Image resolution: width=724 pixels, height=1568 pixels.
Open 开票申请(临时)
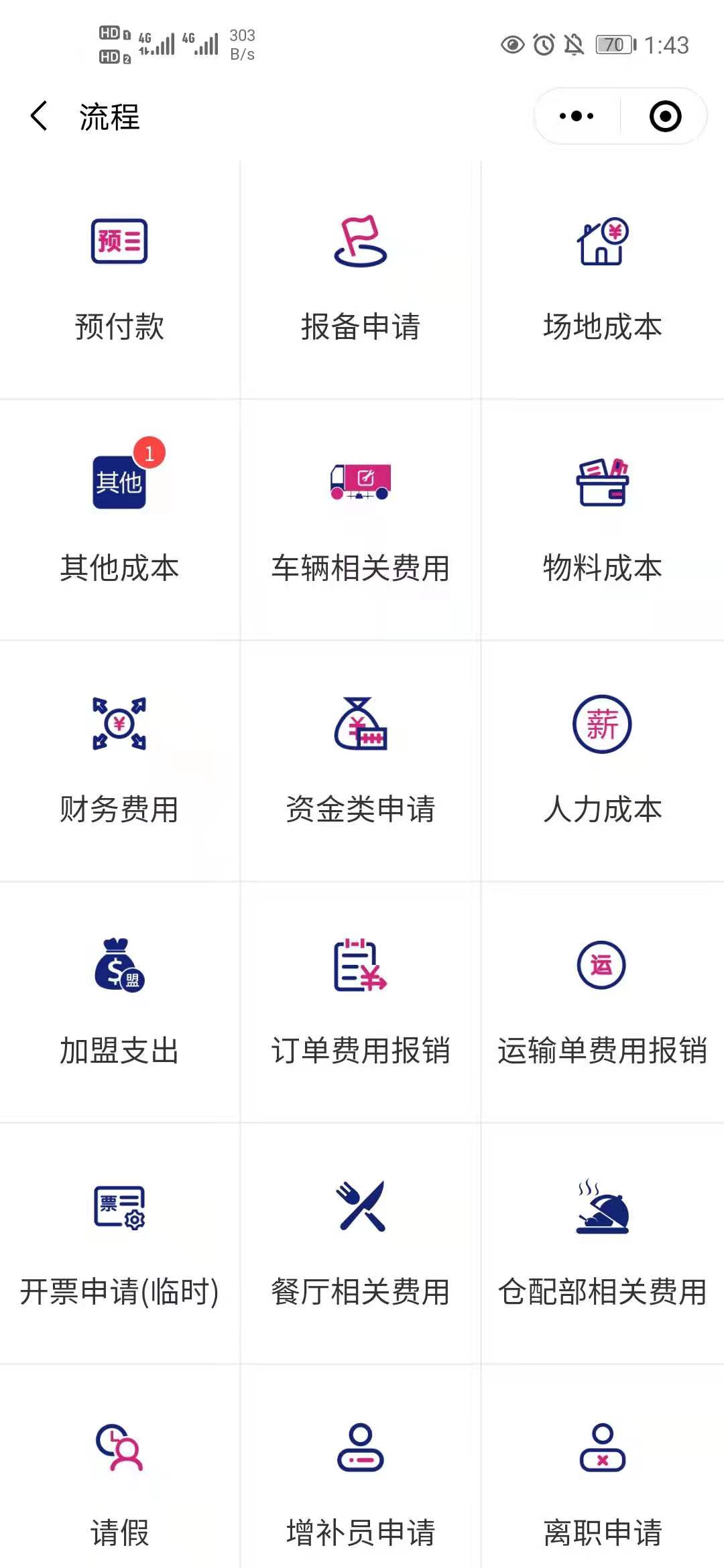[119, 1244]
